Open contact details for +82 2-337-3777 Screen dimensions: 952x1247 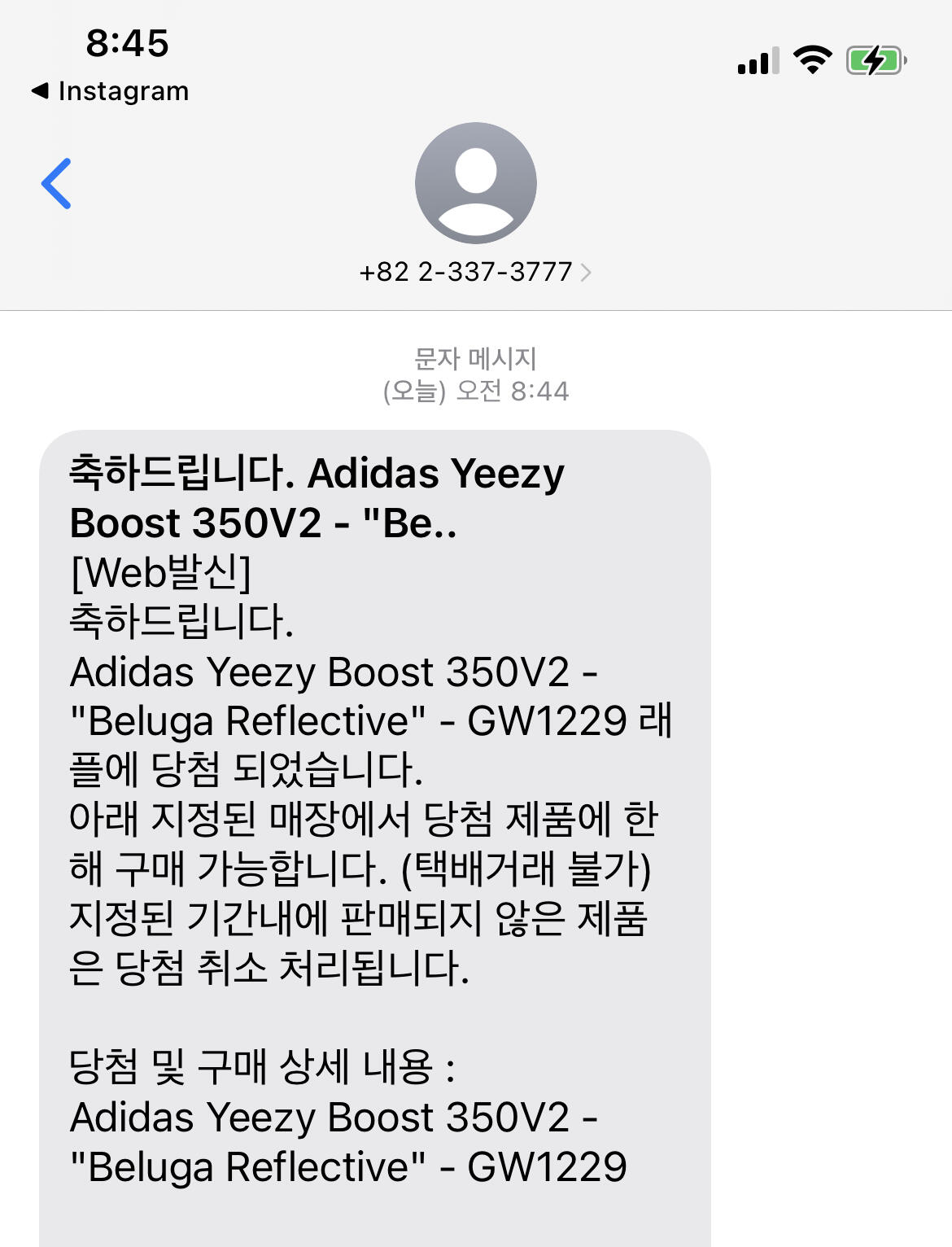[x=475, y=272]
